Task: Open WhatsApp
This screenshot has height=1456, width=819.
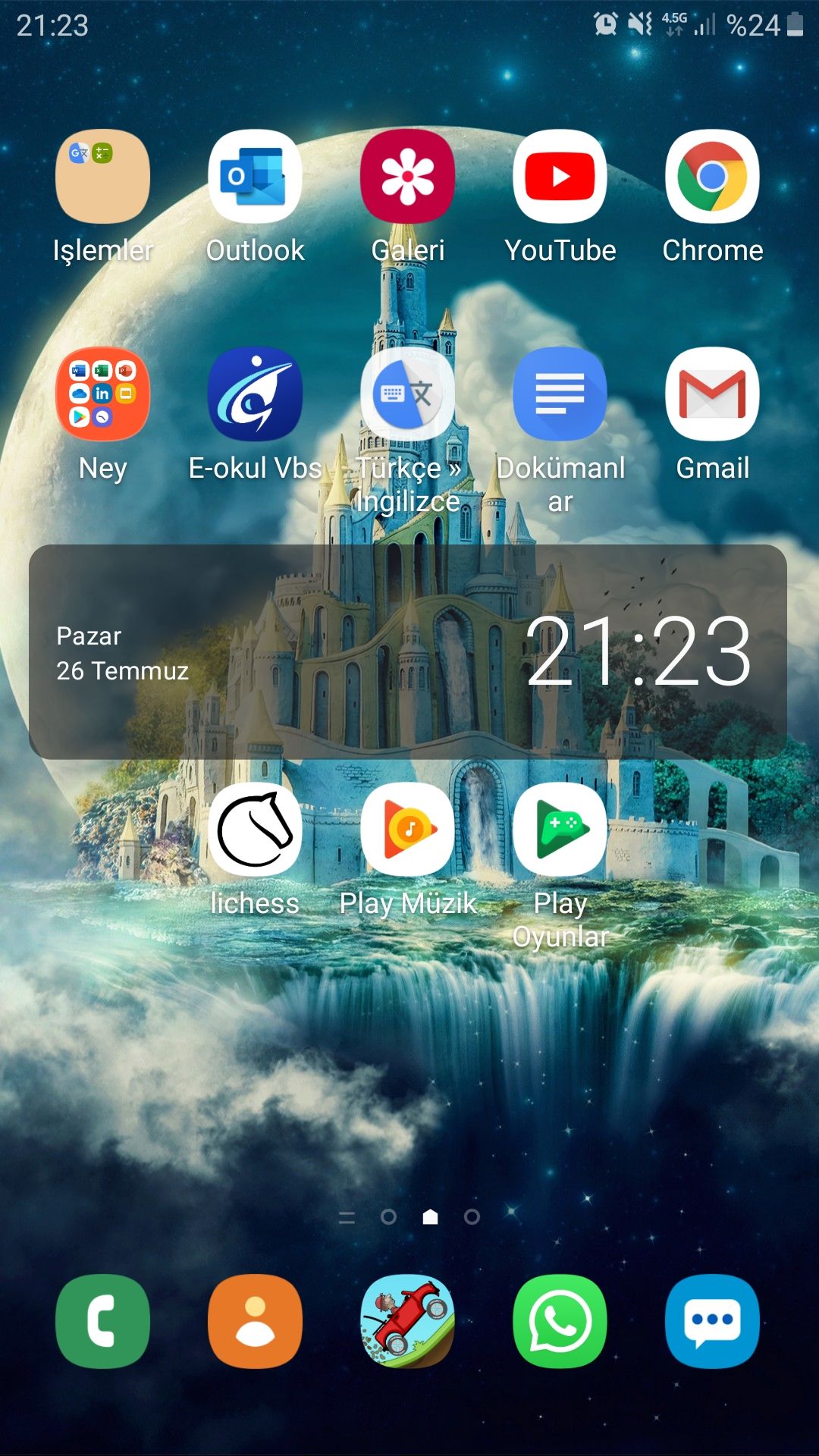Action: coord(560,1321)
